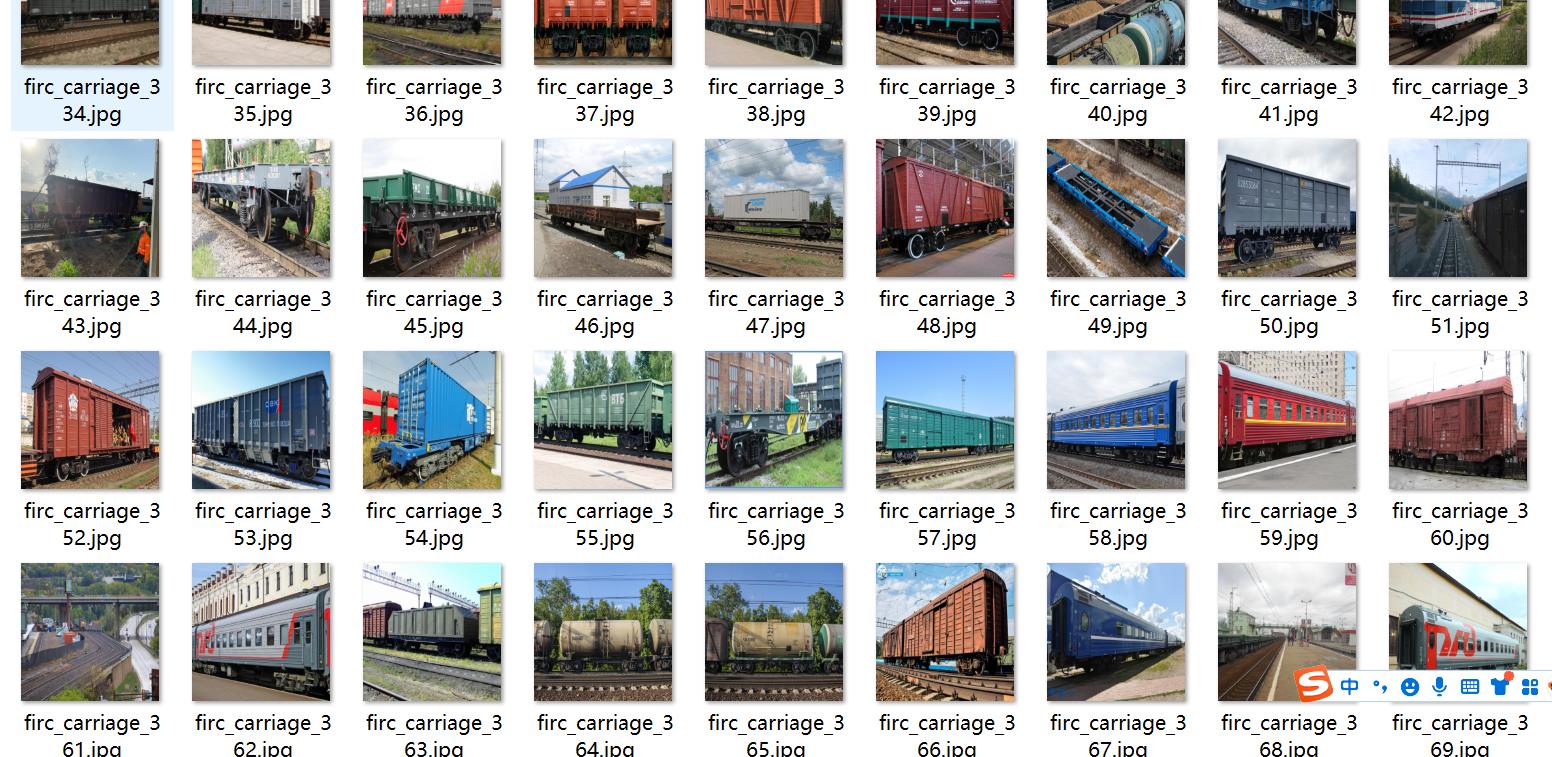Open image firc_carriage_354.jpg
1552x757 pixels.
432,420
